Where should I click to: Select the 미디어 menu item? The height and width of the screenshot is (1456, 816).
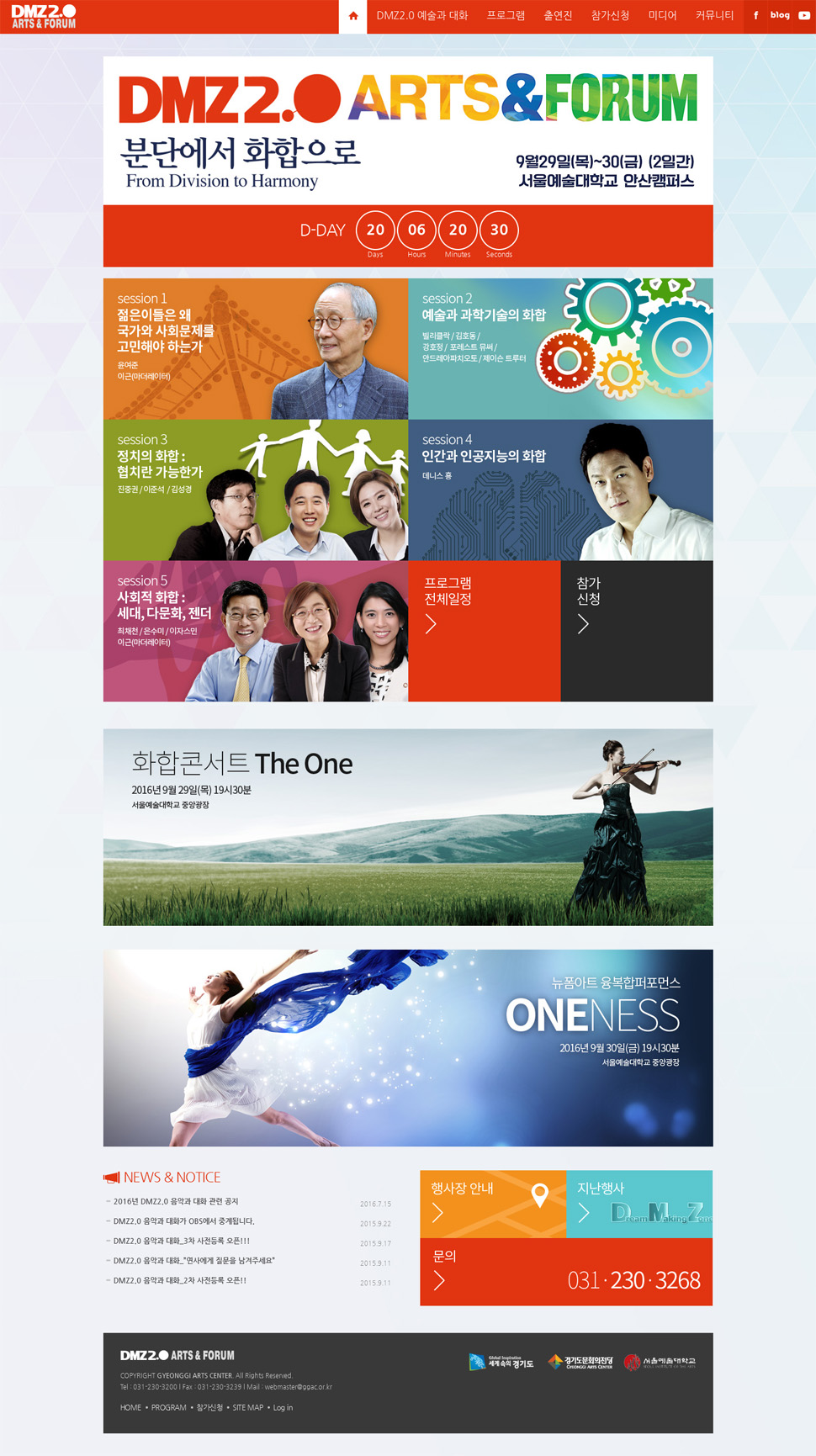(663, 16)
